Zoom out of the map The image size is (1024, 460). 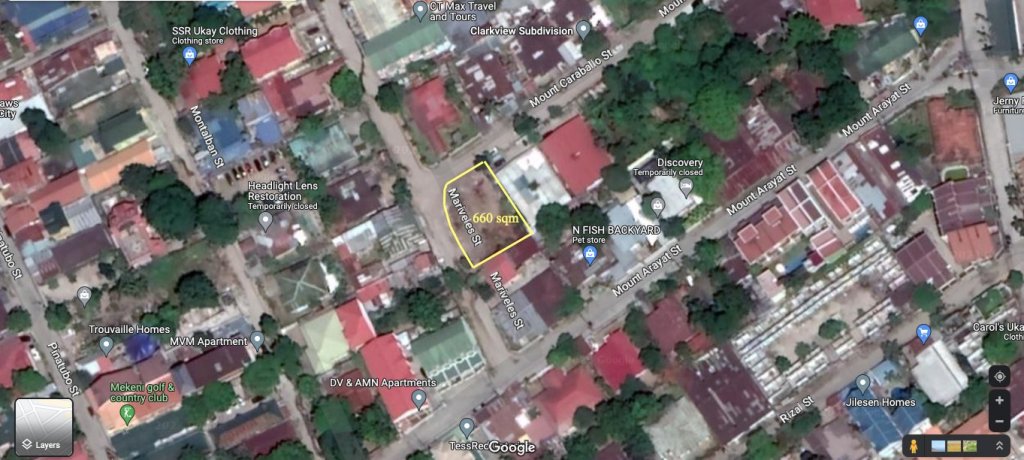(x=999, y=421)
